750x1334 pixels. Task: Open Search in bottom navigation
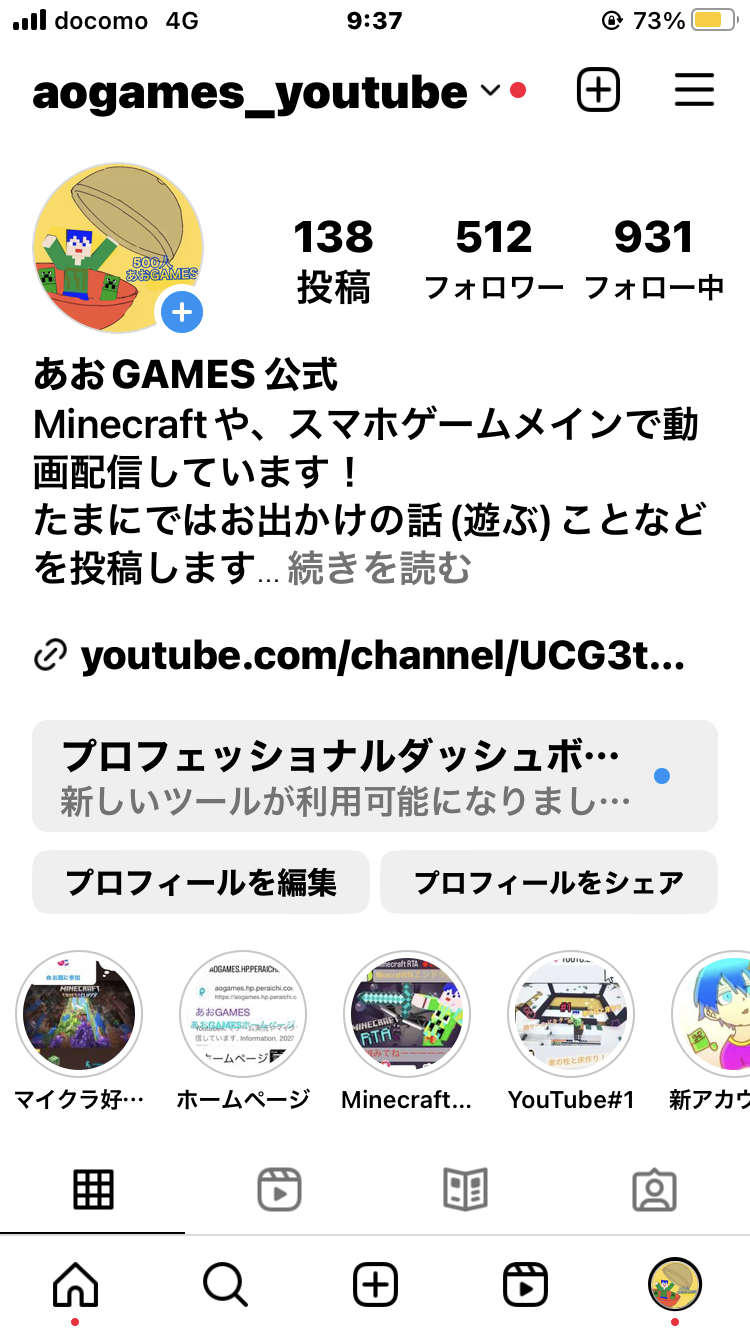point(225,1284)
